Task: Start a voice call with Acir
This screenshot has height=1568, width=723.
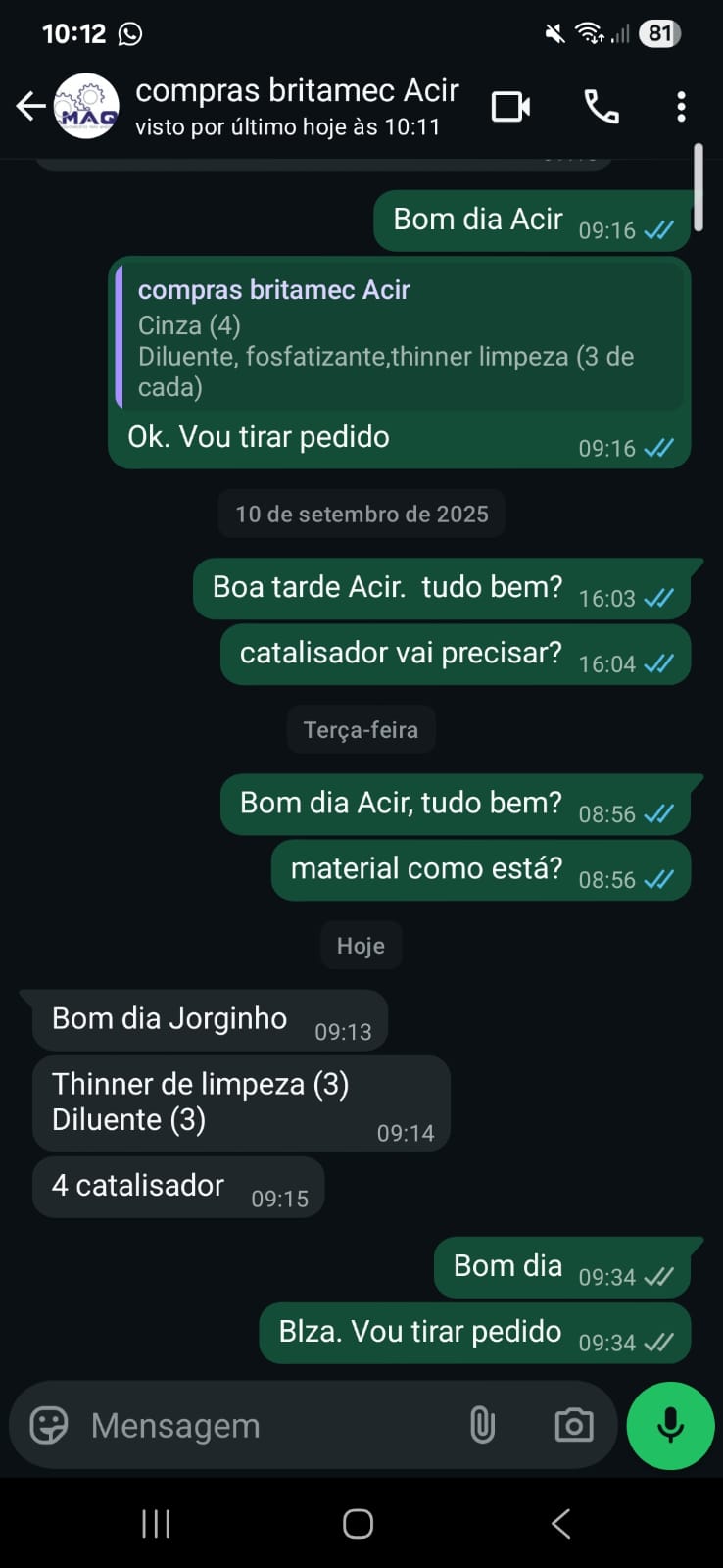Action: coord(601,106)
